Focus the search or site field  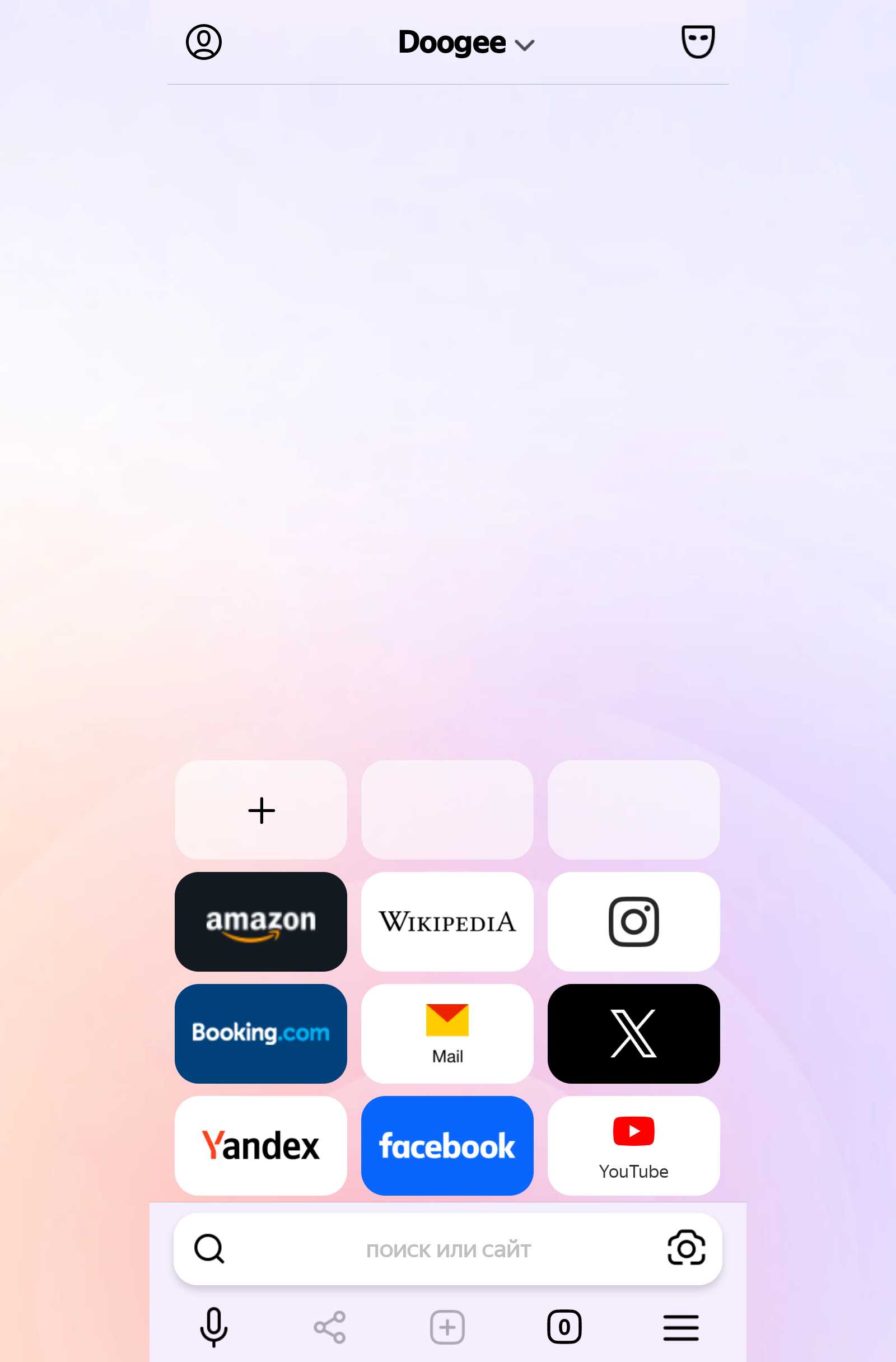[447, 1250]
